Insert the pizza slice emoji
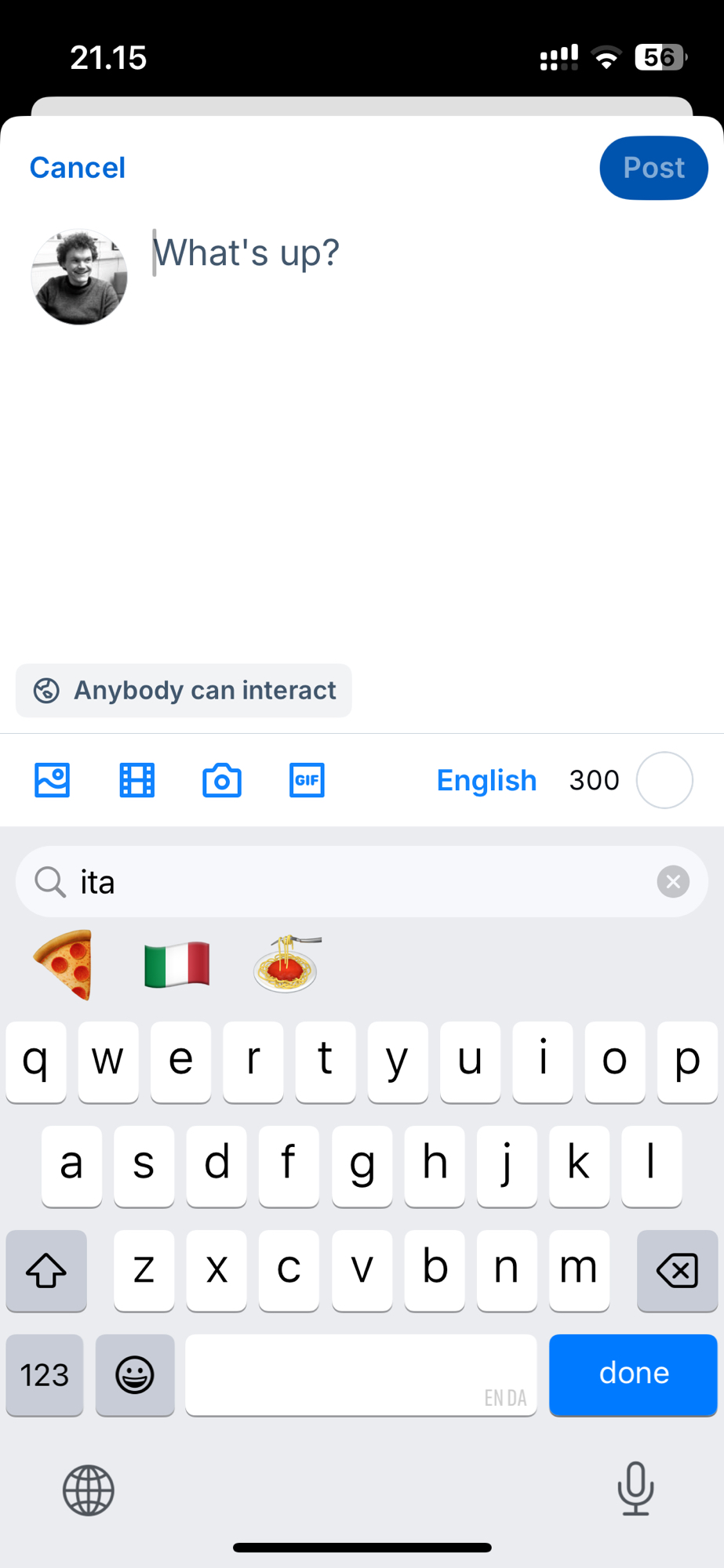This screenshot has height=1568, width=724. [64, 964]
